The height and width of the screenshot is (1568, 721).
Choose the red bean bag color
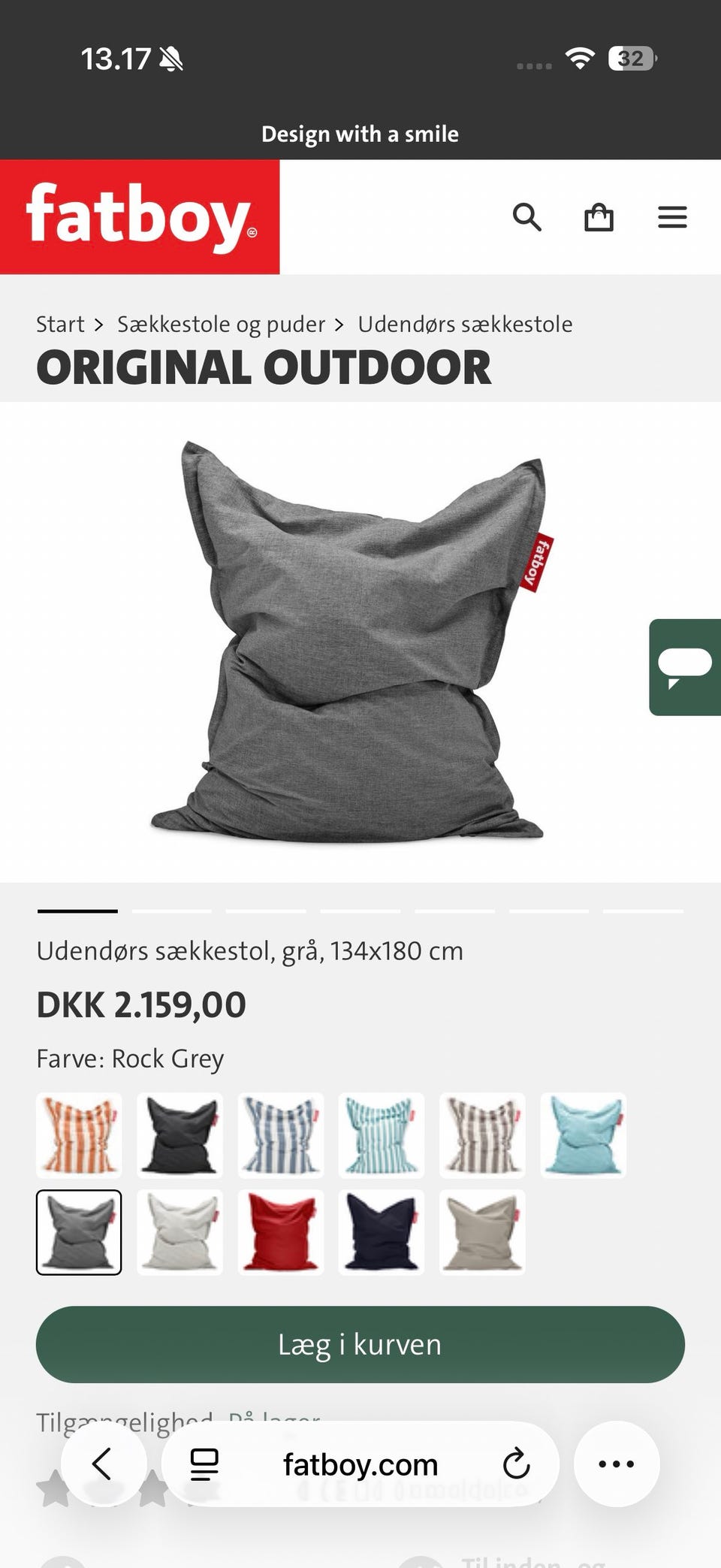point(280,1232)
